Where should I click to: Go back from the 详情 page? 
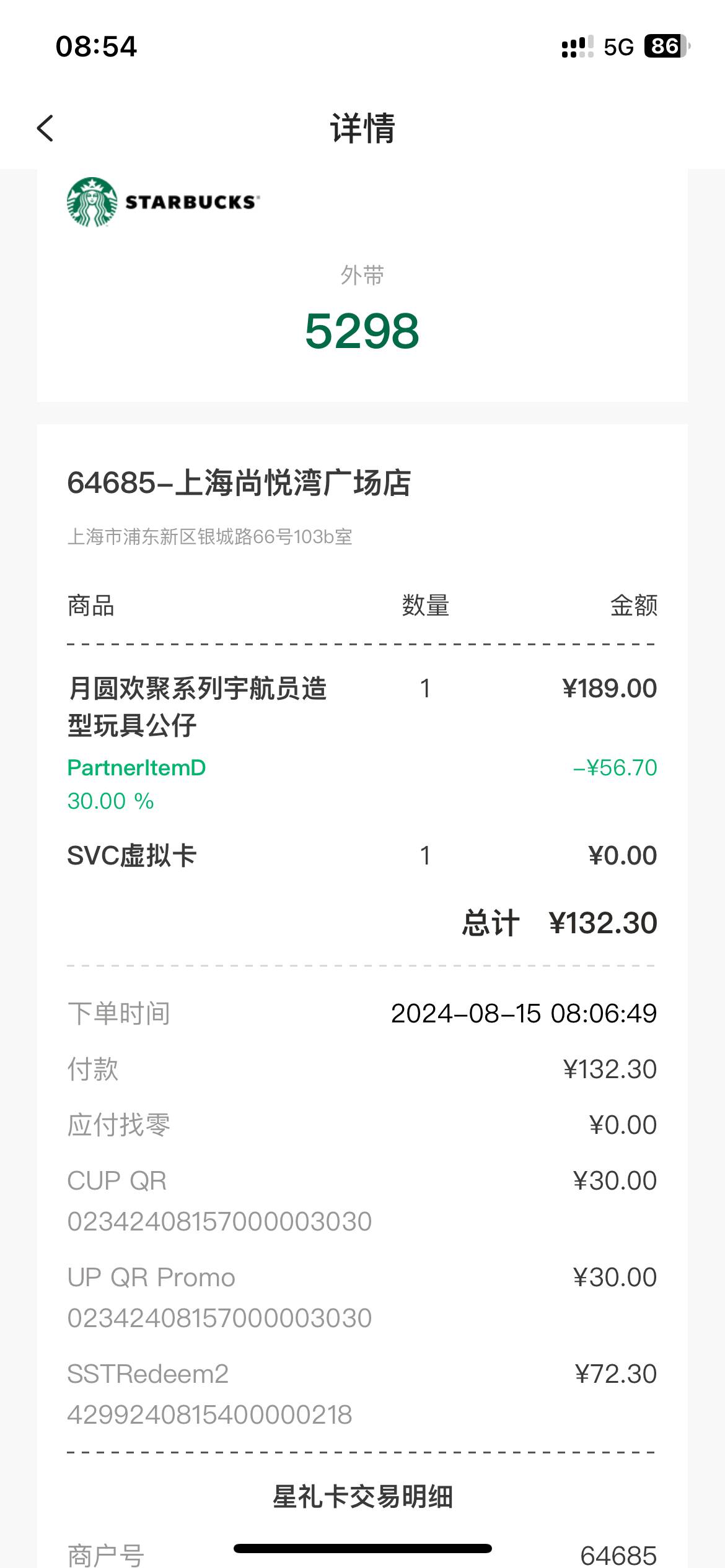click(45, 128)
